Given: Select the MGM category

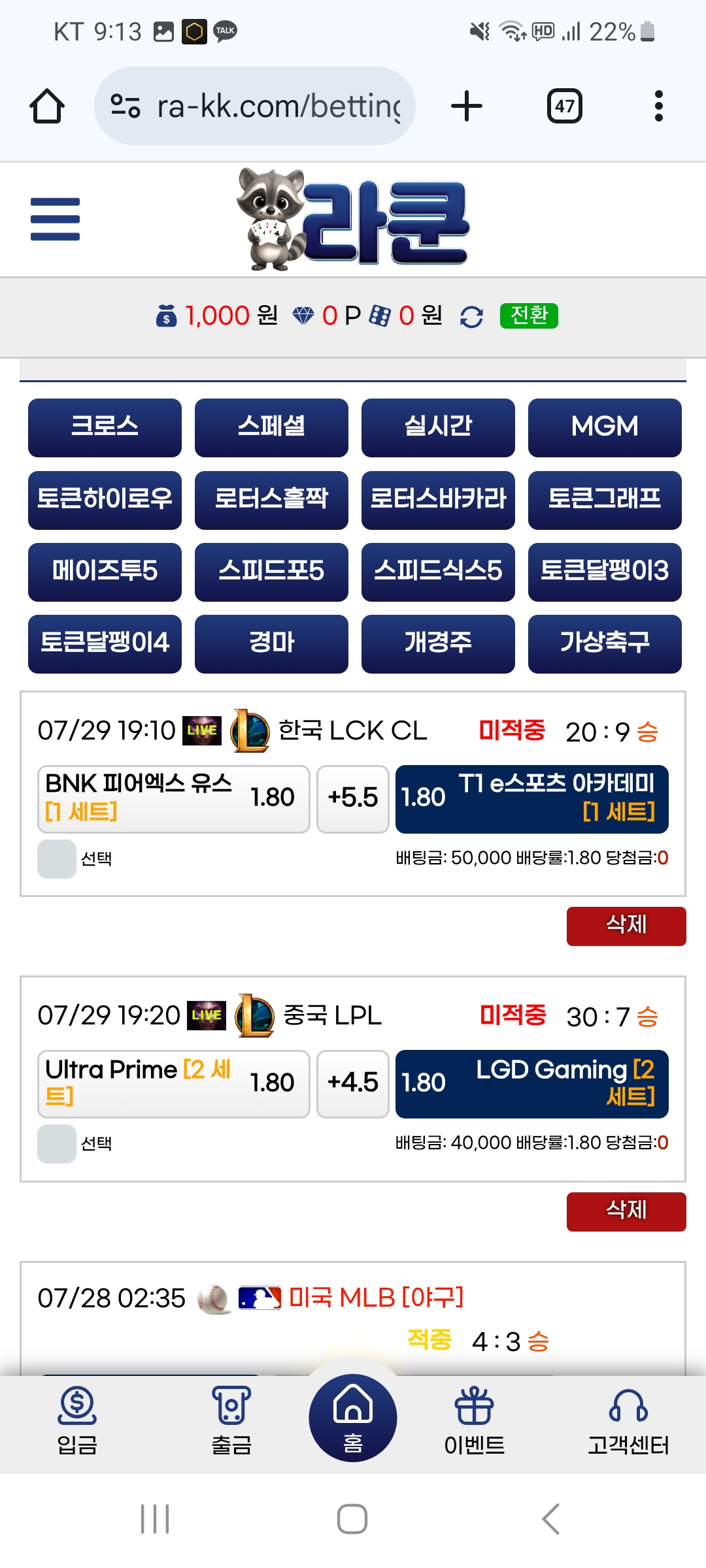Looking at the screenshot, I should tap(605, 427).
